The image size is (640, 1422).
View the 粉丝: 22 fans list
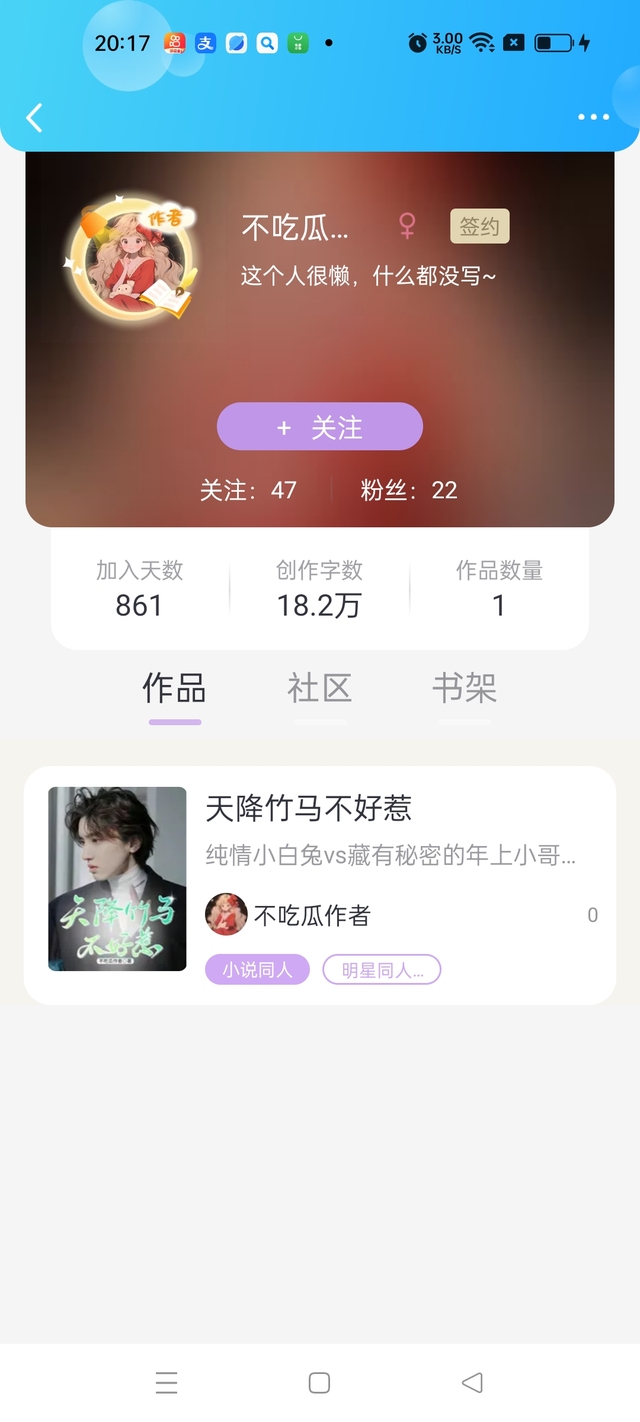[409, 490]
